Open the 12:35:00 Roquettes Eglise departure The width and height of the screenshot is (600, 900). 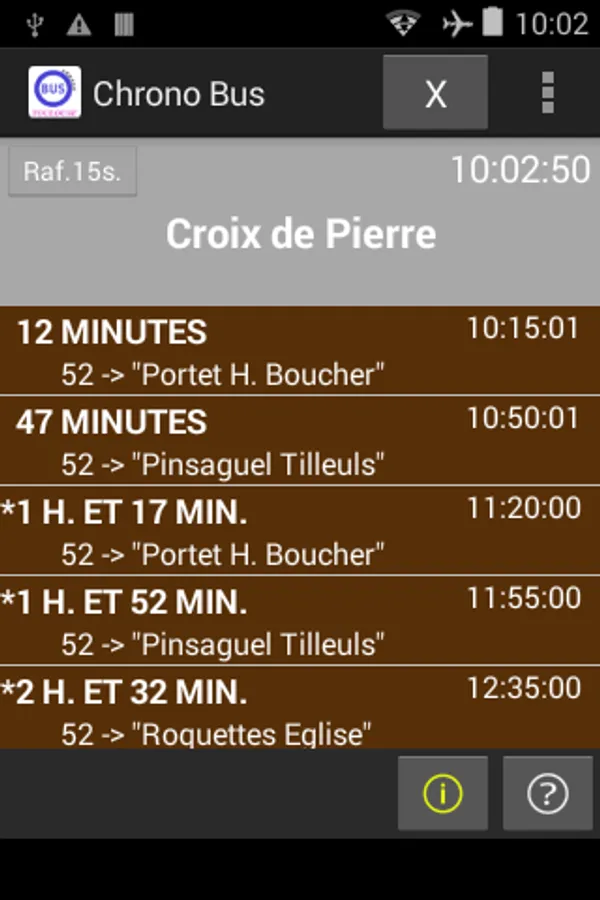[x=300, y=709]
